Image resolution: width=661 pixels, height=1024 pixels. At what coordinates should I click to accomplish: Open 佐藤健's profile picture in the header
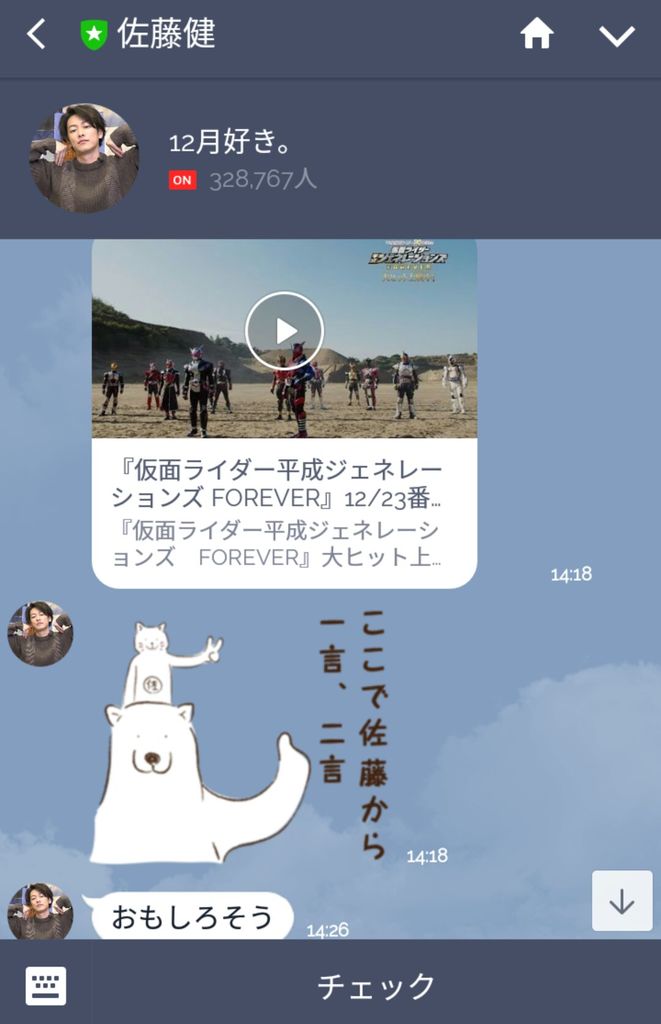[84, 158]
